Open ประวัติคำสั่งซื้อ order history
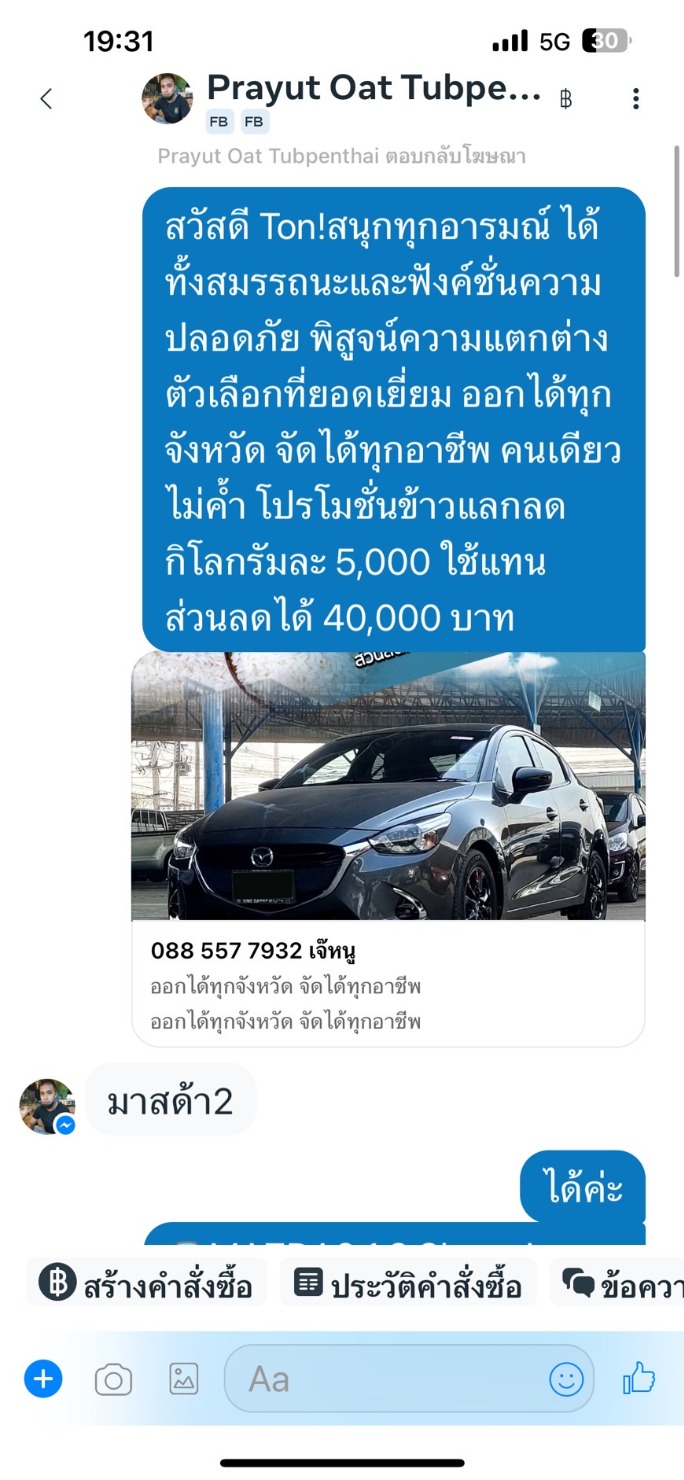The height and width of the screenshot is (1480, 684). point(409,1285)
